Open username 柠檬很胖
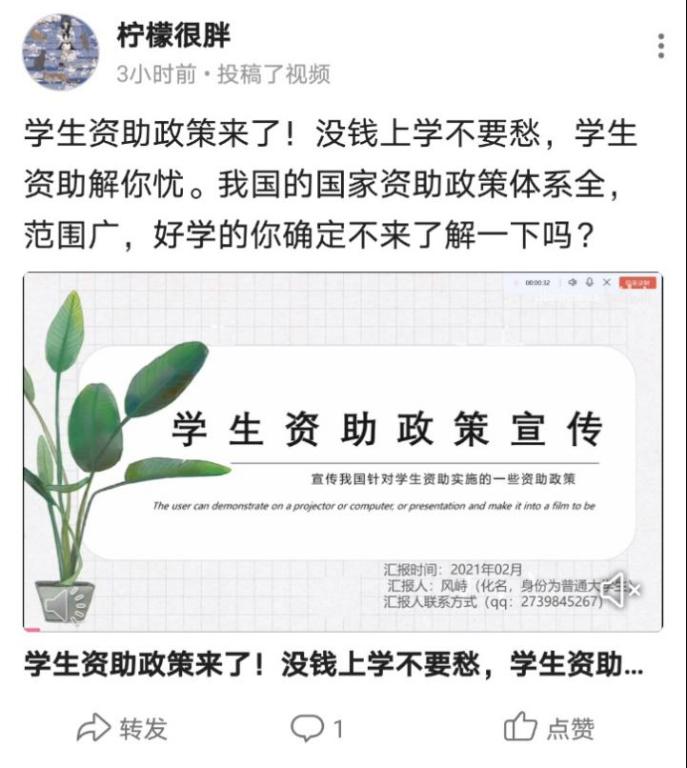Screen dimensions: 687x768 coord(173,36)
